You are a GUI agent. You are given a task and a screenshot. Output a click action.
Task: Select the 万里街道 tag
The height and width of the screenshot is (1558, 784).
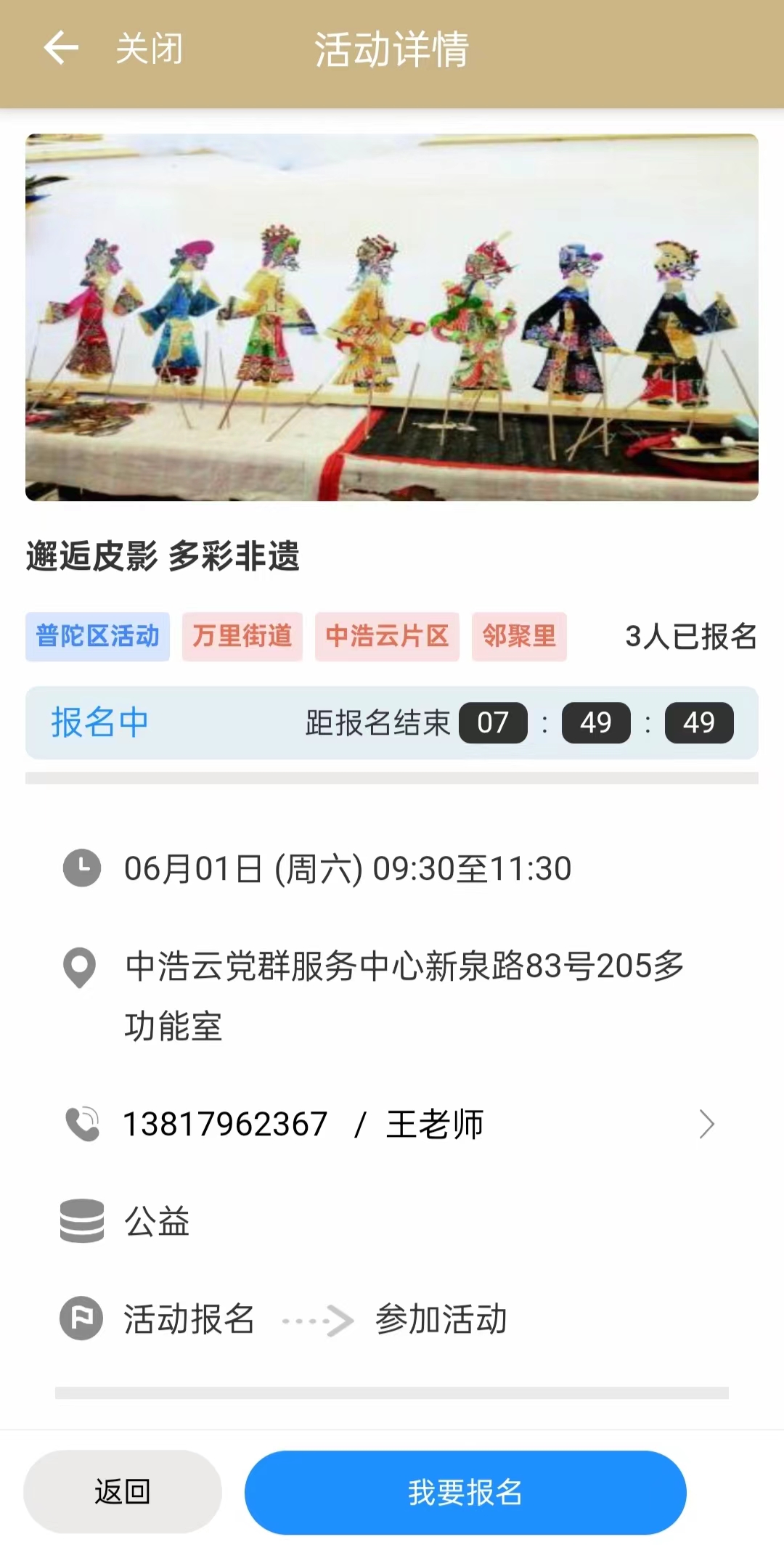point(242,636)
